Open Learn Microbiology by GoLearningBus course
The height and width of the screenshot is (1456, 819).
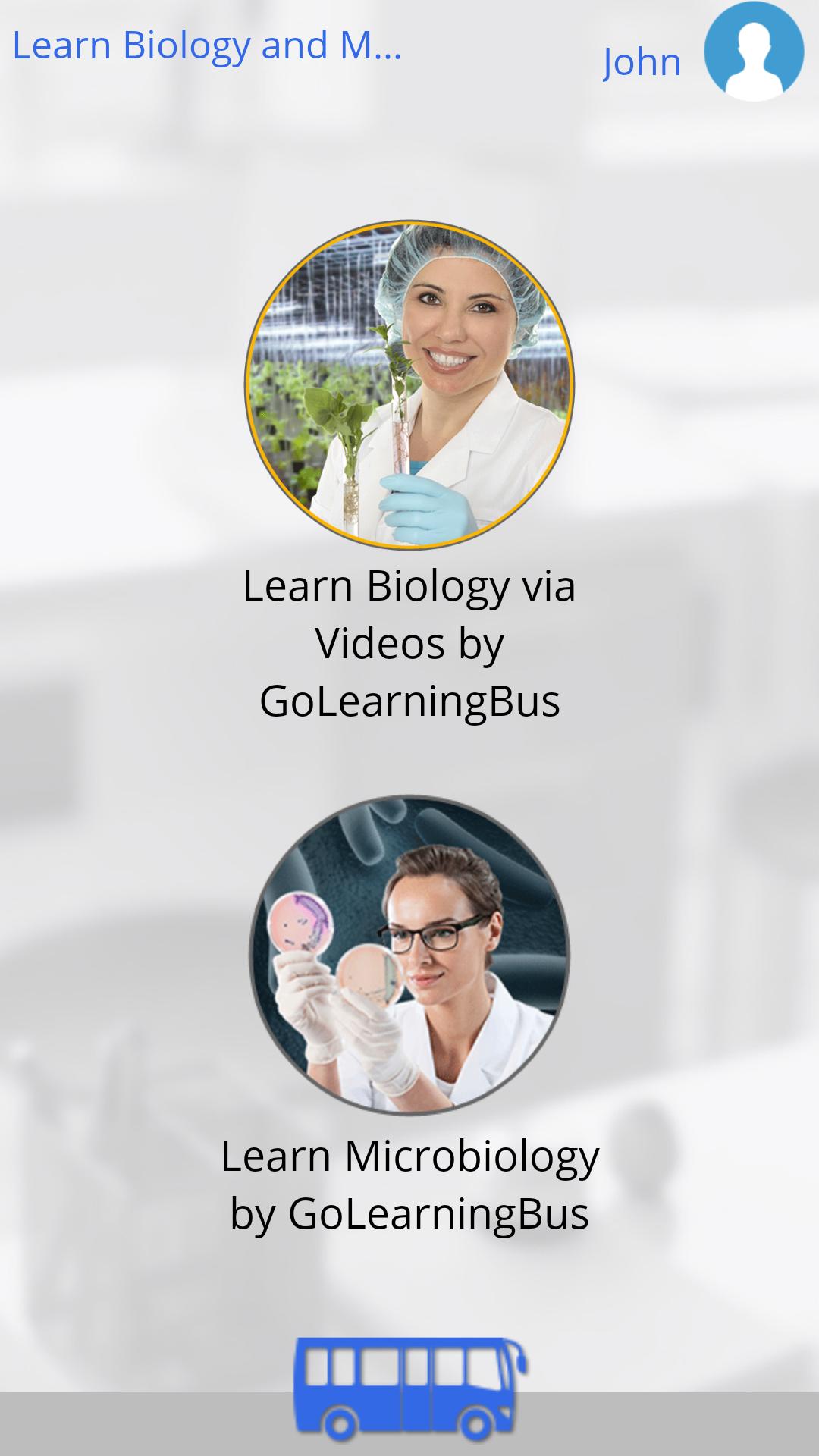(409, 955)
